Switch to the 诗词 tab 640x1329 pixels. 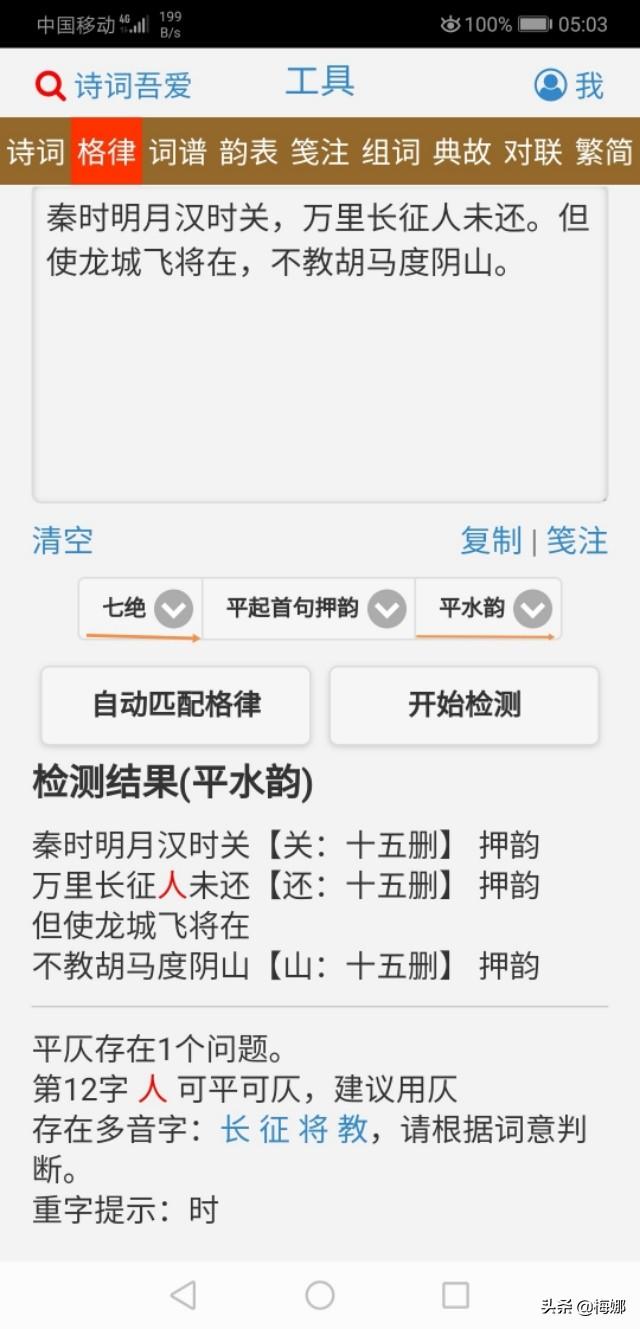[35, 151]
